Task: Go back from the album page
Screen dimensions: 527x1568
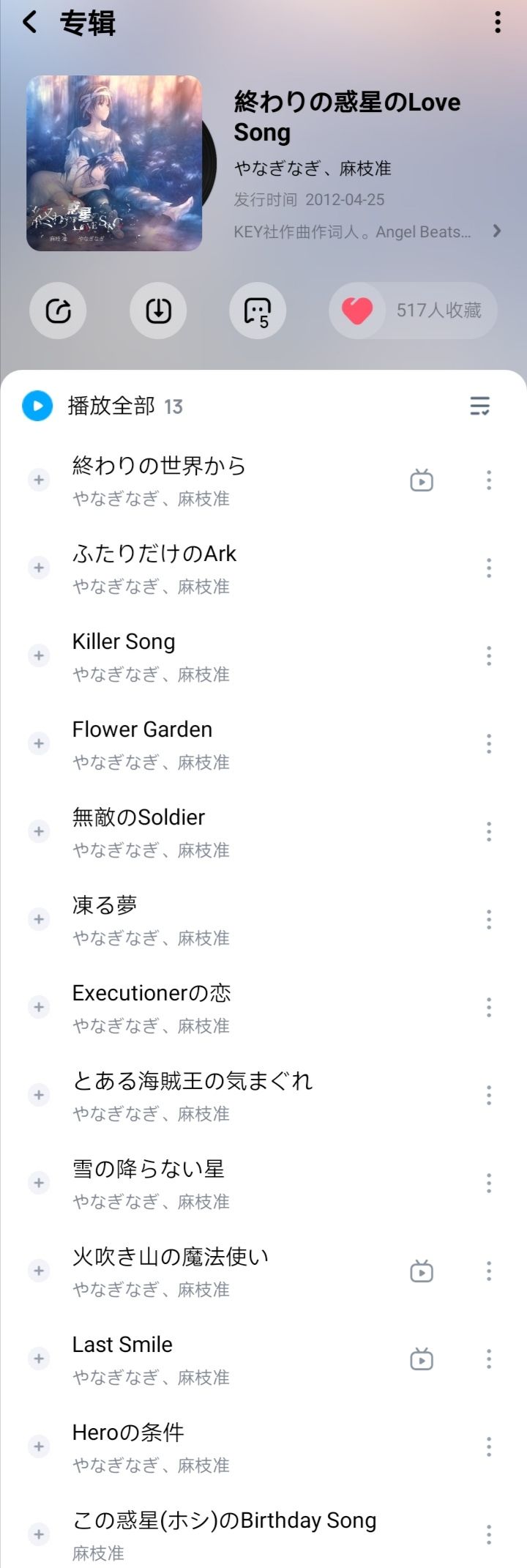Action: point(30,23)
